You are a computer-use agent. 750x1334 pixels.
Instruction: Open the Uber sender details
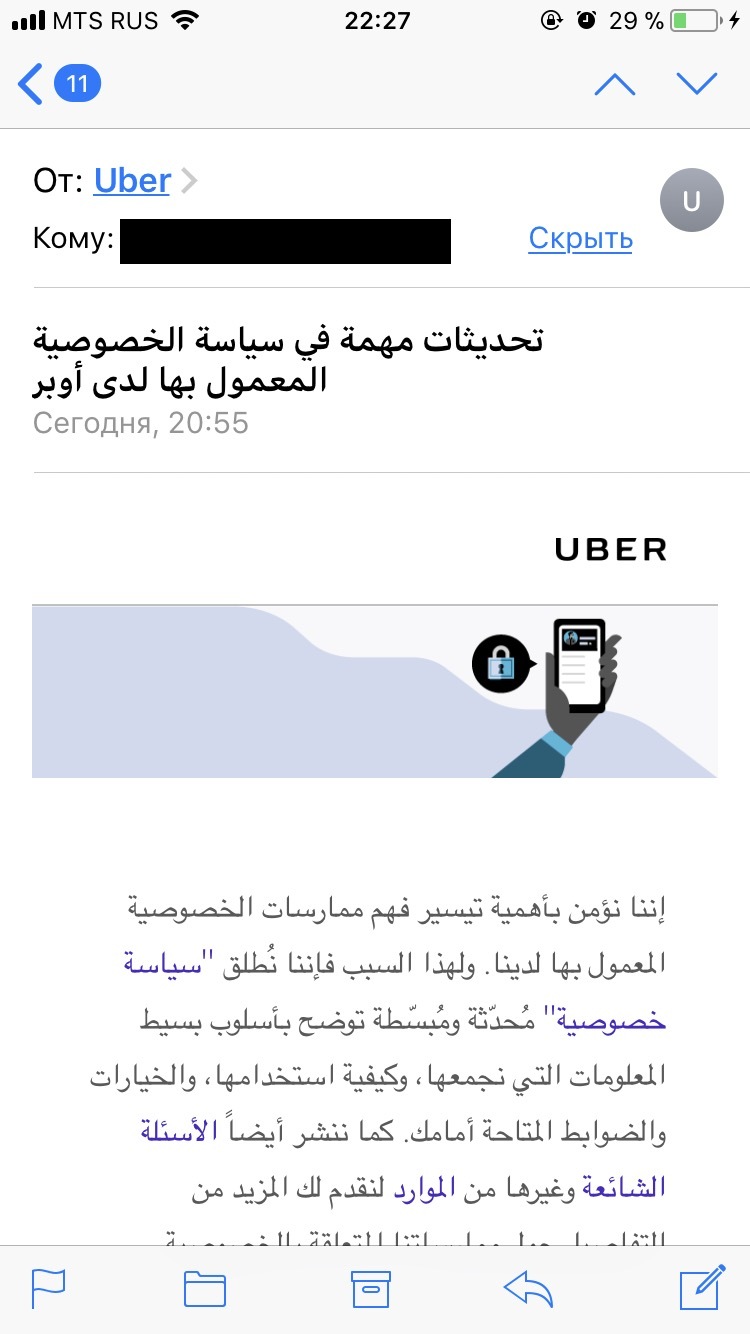pyautogui.click(x=133, y=181)
